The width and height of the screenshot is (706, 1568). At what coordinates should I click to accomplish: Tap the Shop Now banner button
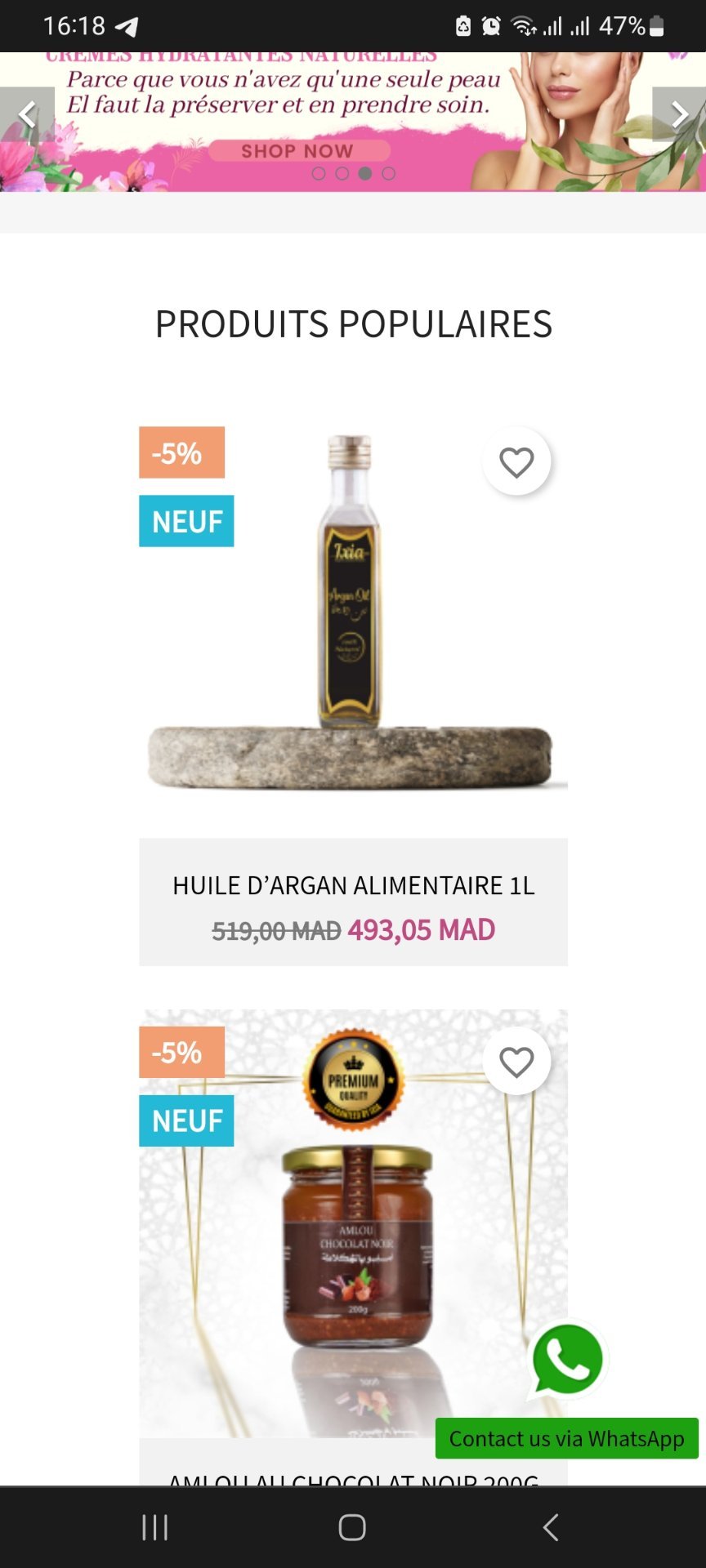pos(299,151)
